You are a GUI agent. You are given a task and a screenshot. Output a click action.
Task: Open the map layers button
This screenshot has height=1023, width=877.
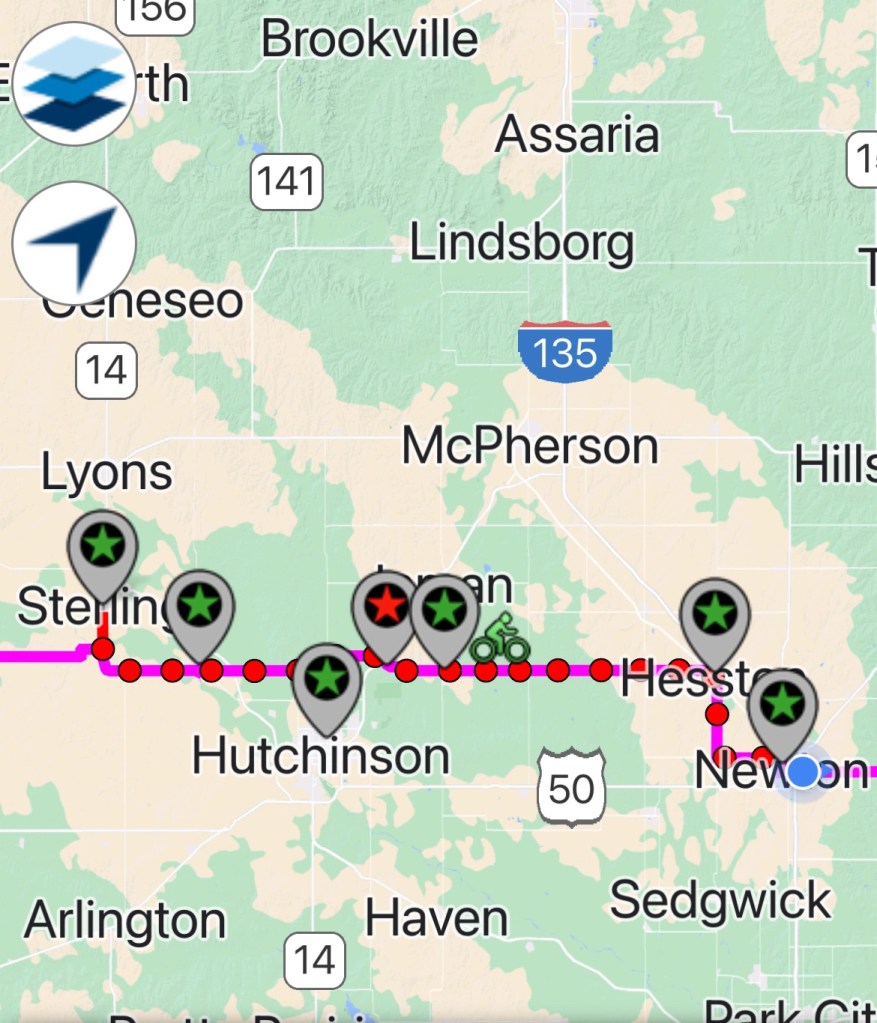pyautogui.click(x=75, y=82)
